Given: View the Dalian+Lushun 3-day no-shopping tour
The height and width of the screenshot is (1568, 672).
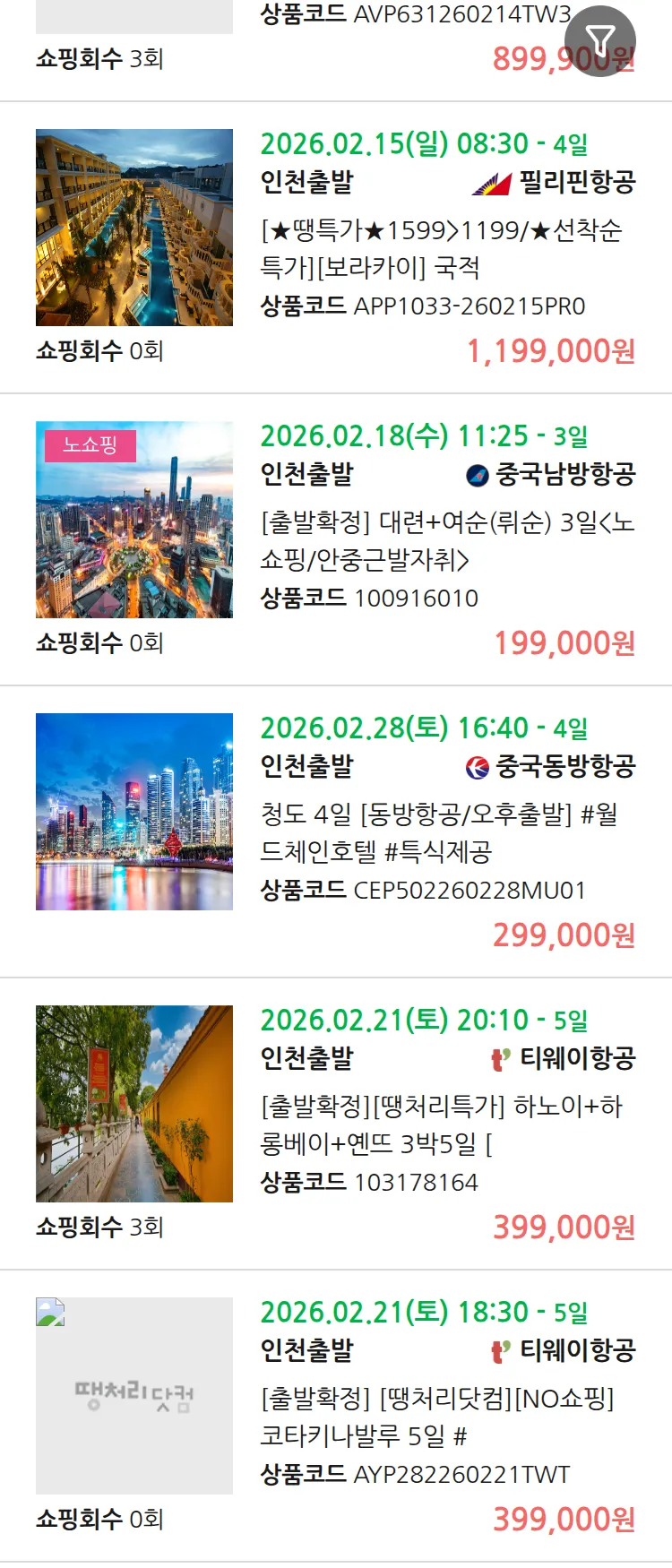Looking at the screenshot, I should [446, 540].
